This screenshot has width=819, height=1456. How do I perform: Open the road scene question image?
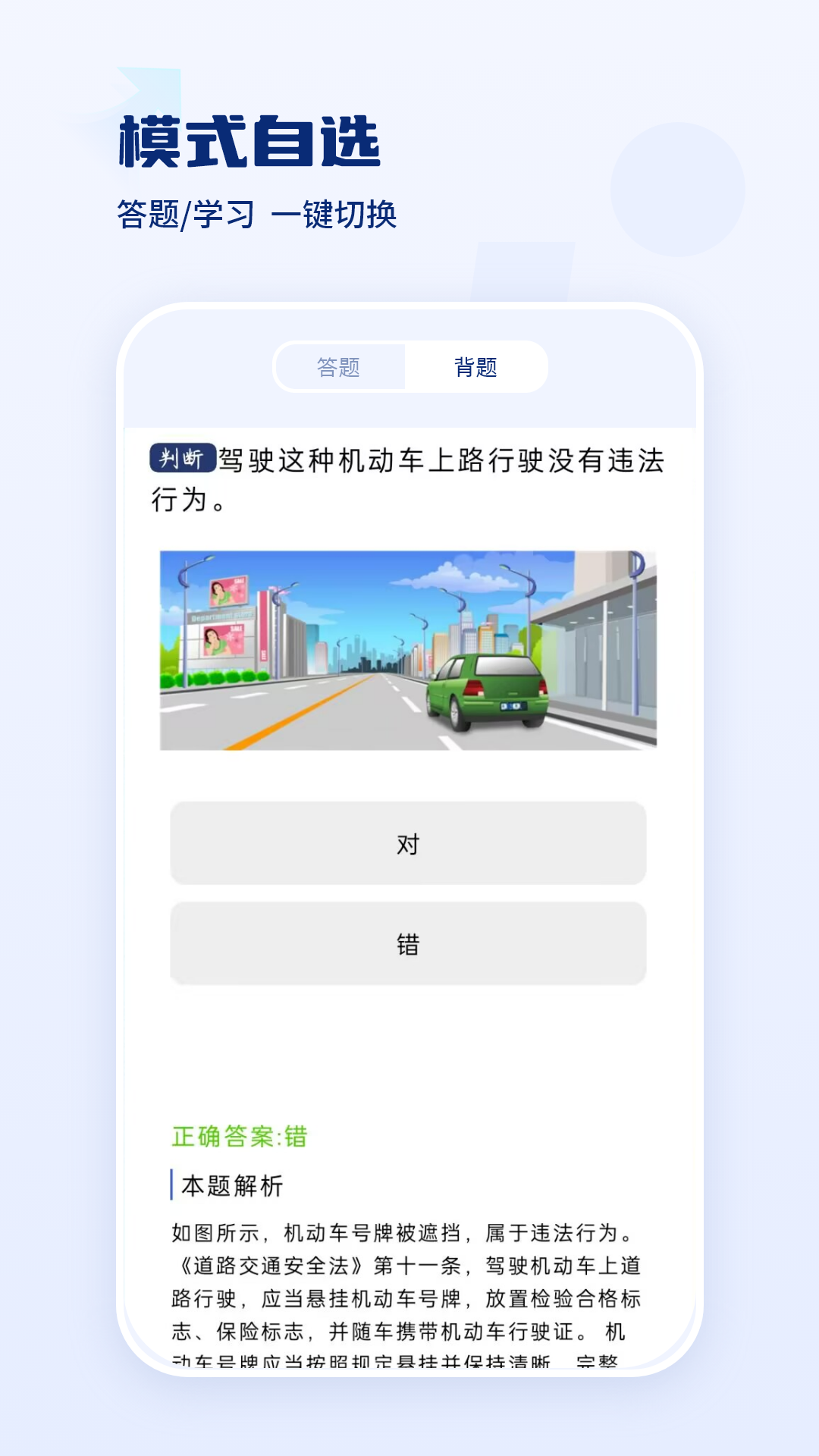pos(409,648)
